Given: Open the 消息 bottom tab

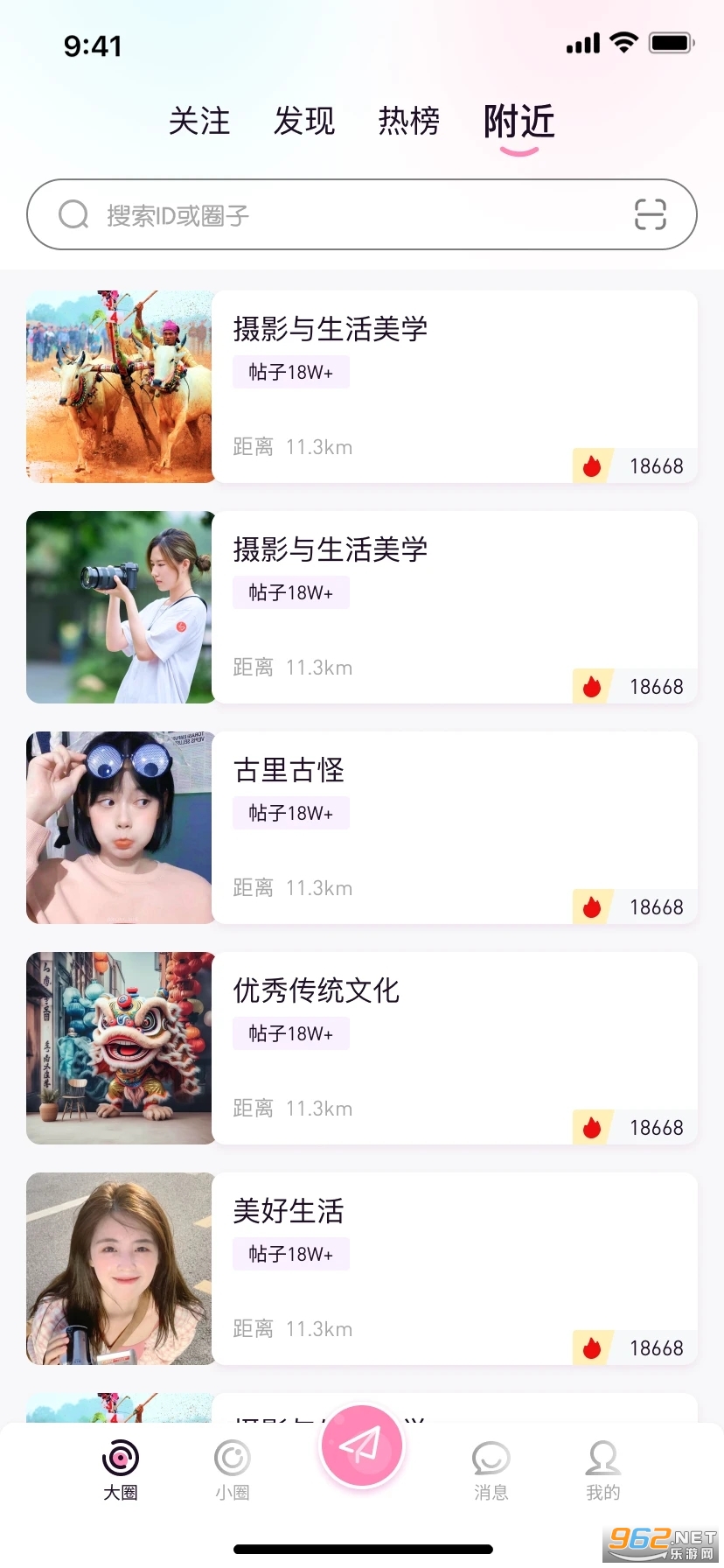Looking at the screenshot, I should pos(491,1470).
